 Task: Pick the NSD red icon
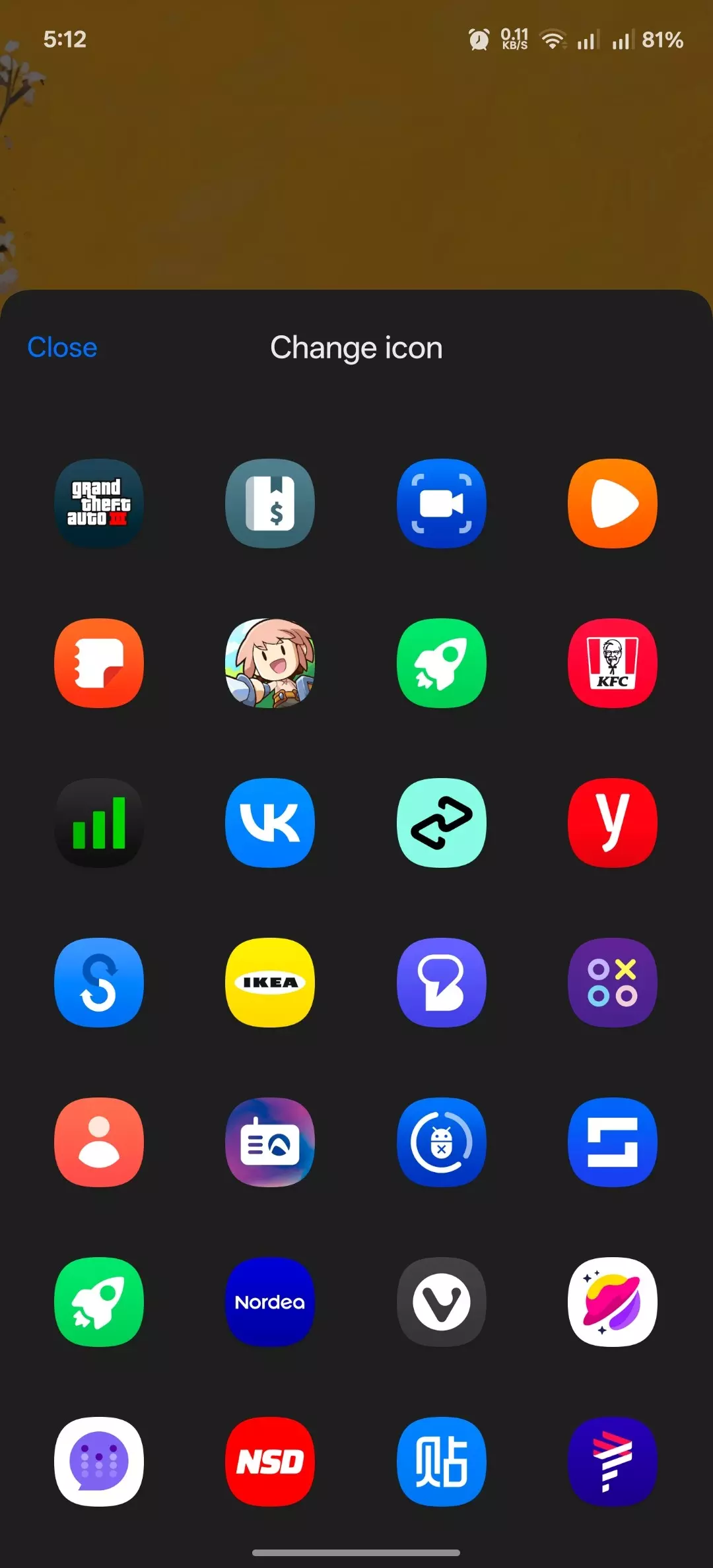click(270, 1462)
